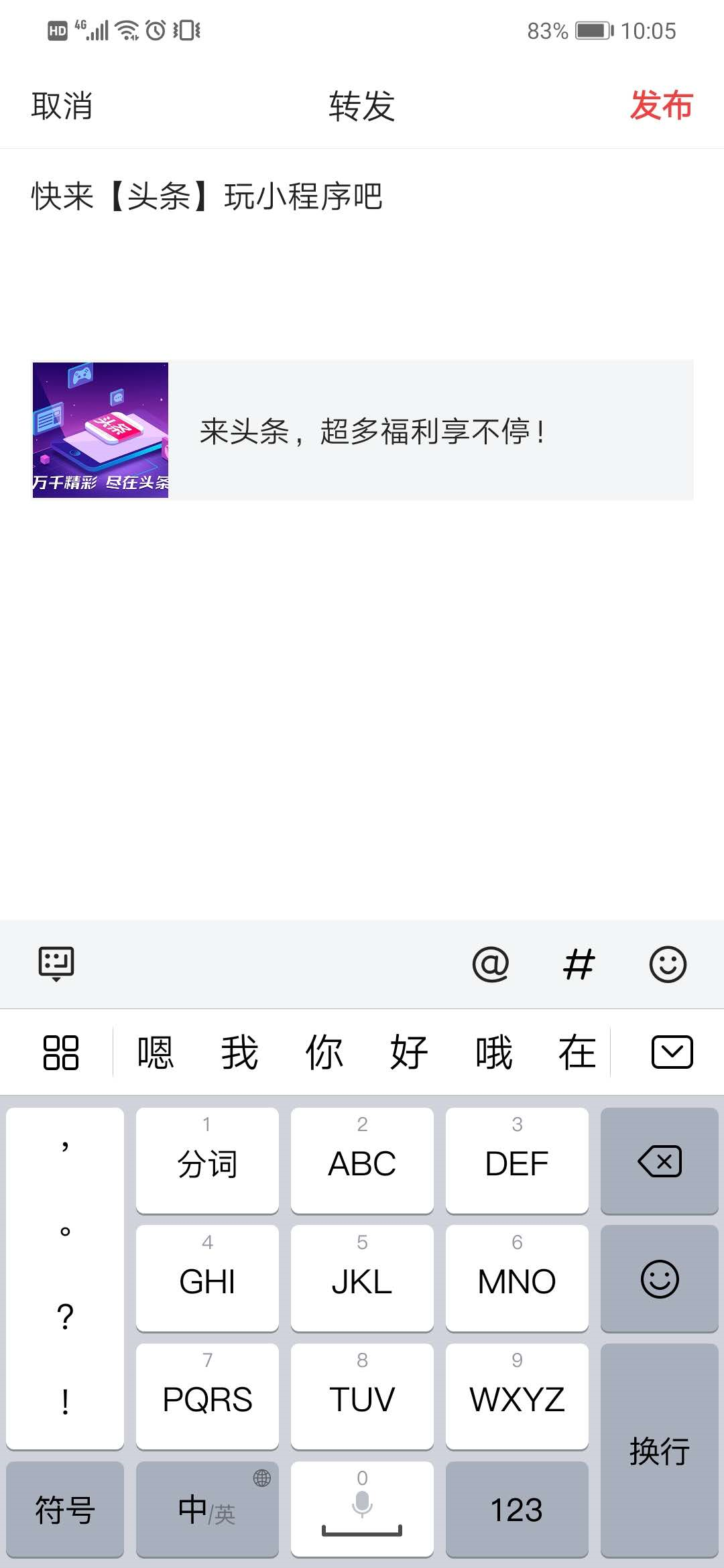The image size is (724, 1568).
Task: Delete a character with the backspace key
Action: tap(660, 1161)
